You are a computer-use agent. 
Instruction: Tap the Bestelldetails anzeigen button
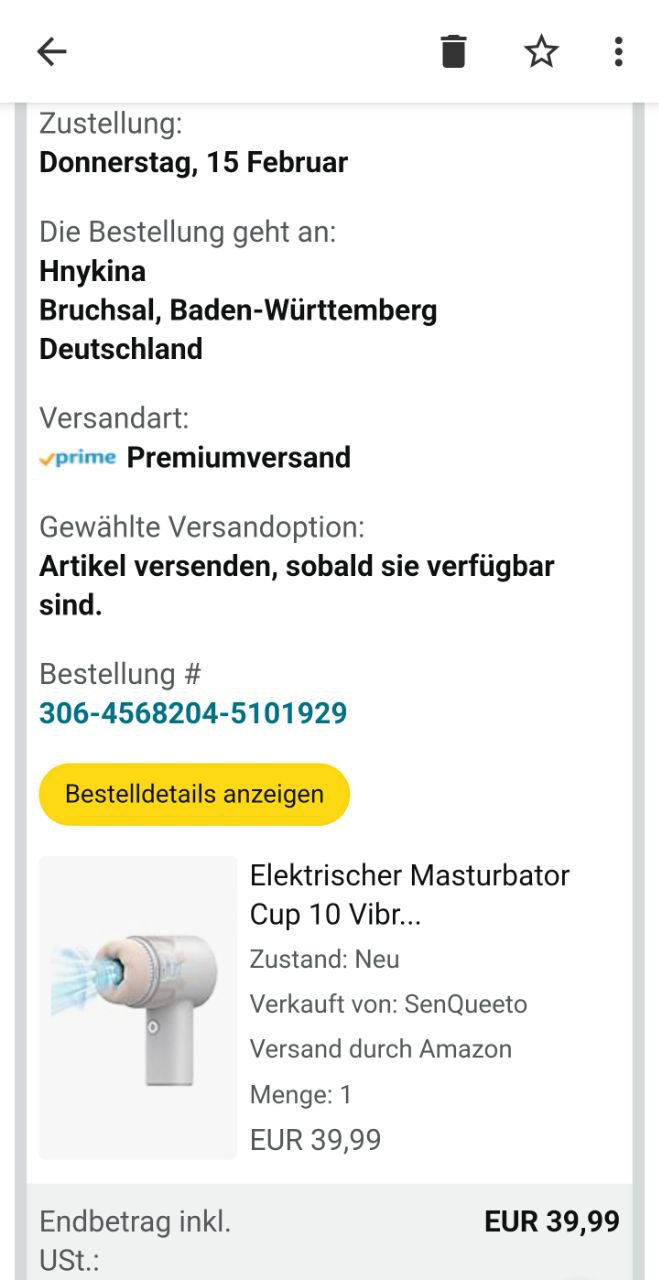click(194, 794)
